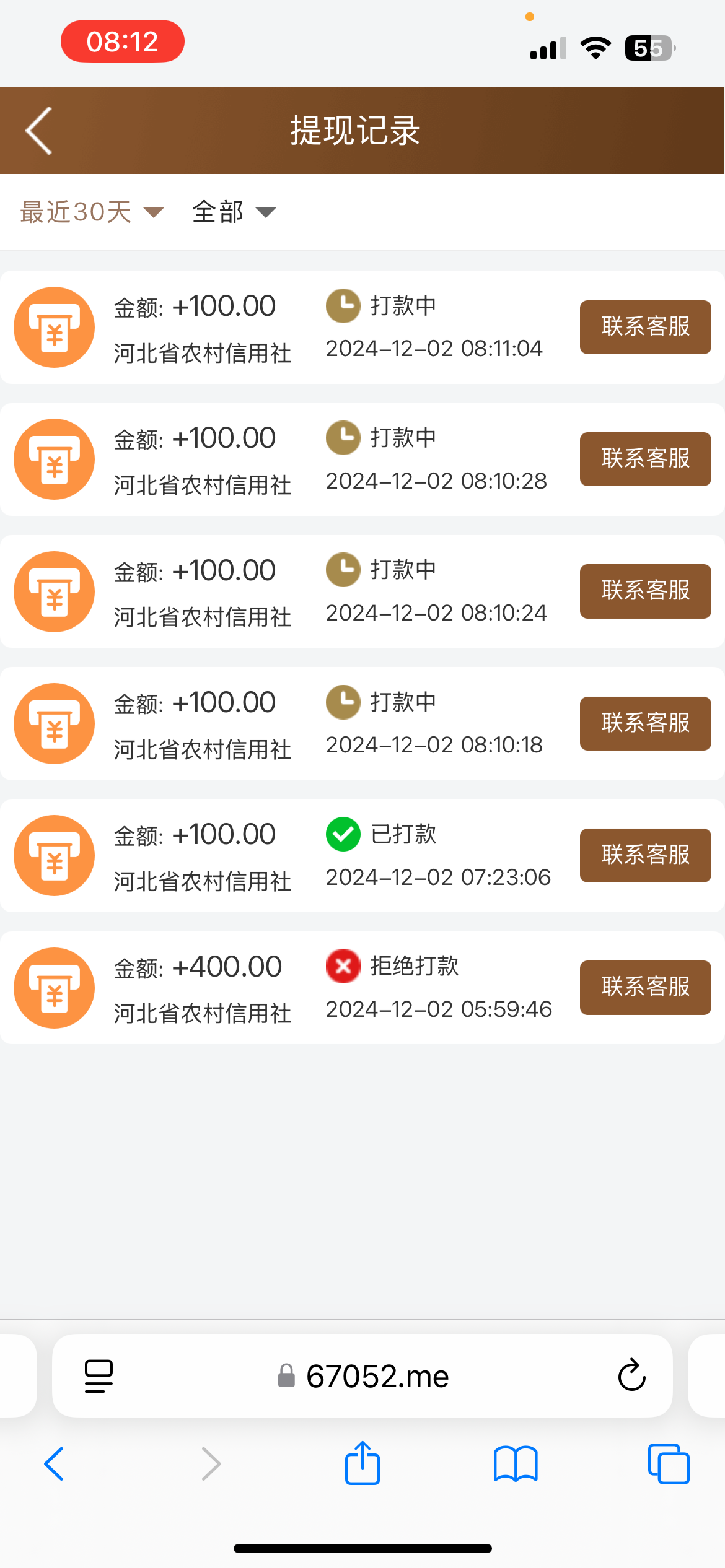
Task: Share this page from the Safari toolbar
Action: tap(362, 1463)
